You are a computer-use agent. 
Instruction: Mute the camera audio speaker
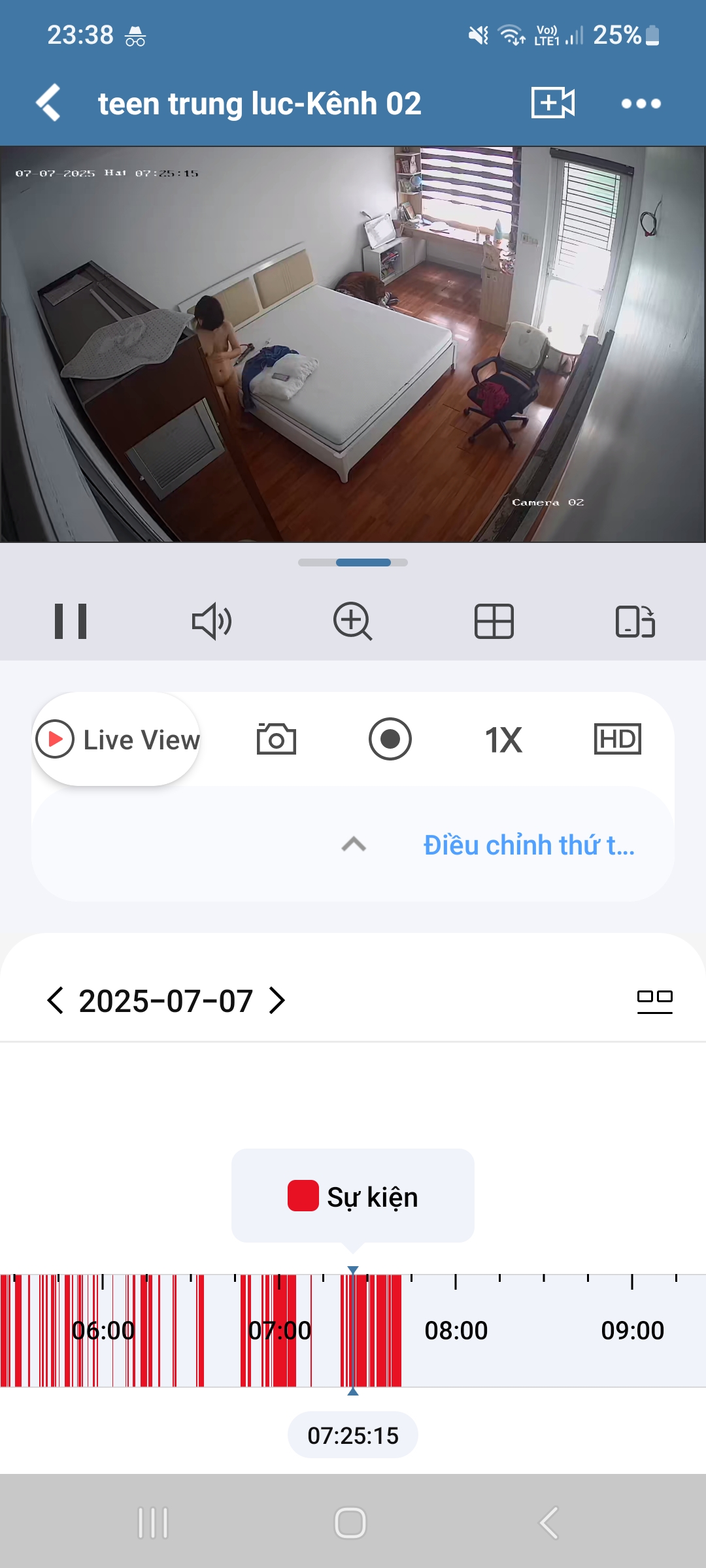pyautogui.click(x=212, y=621)
